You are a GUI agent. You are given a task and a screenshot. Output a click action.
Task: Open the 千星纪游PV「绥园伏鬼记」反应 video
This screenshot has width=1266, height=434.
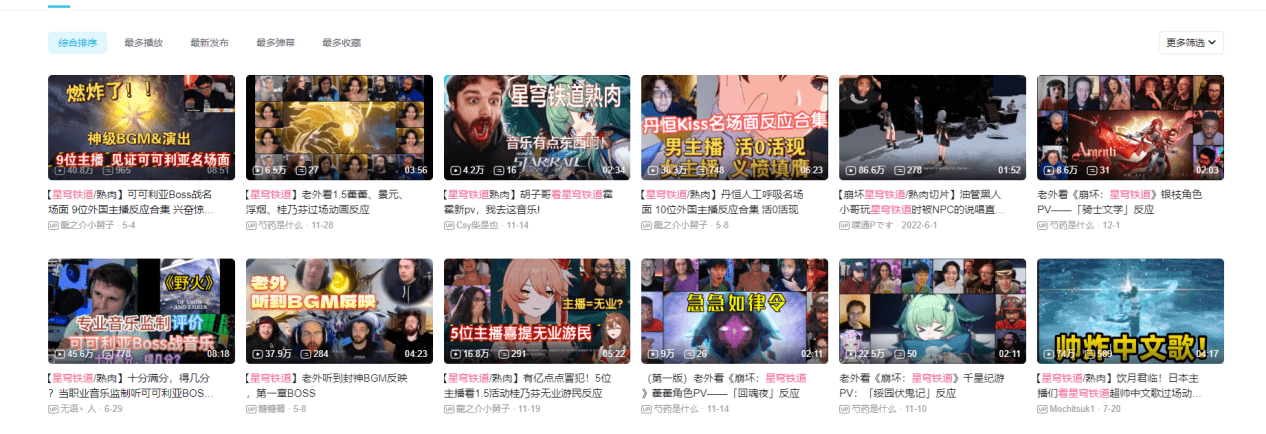[x=932, y=310]
